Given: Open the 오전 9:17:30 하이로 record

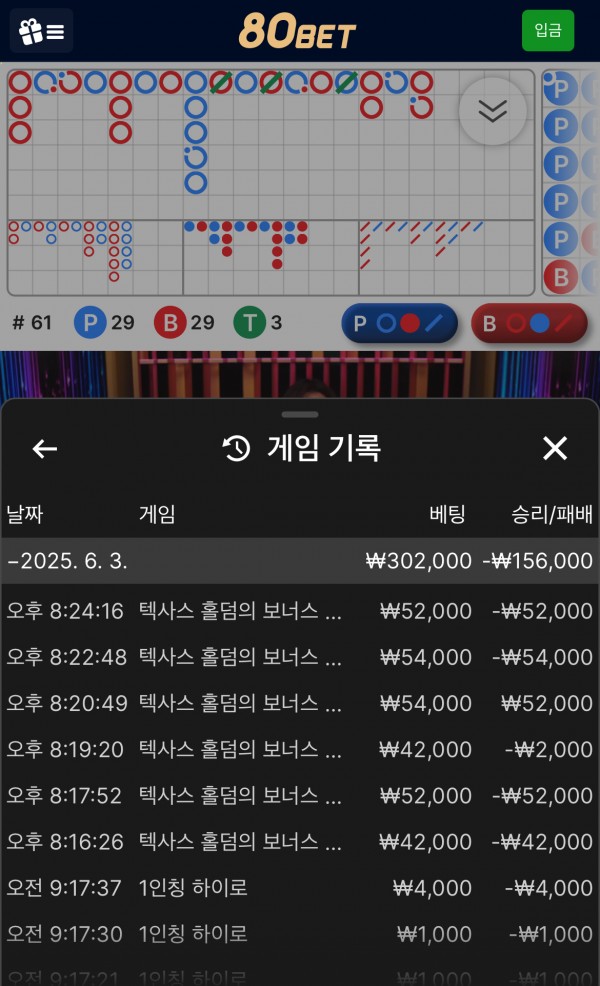Looking at the screenshot, I should (x=300, y=933).
